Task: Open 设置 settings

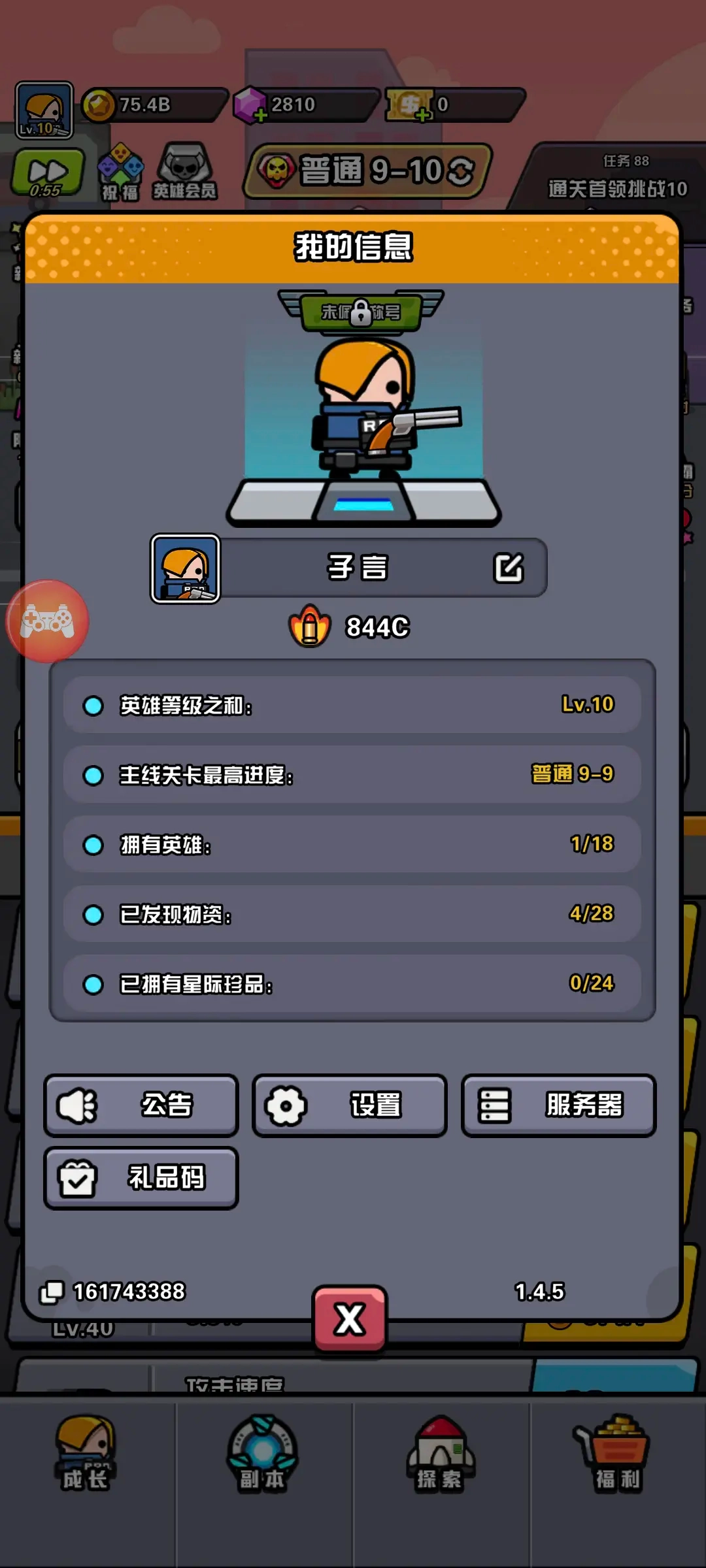Action: (350, 1105)
